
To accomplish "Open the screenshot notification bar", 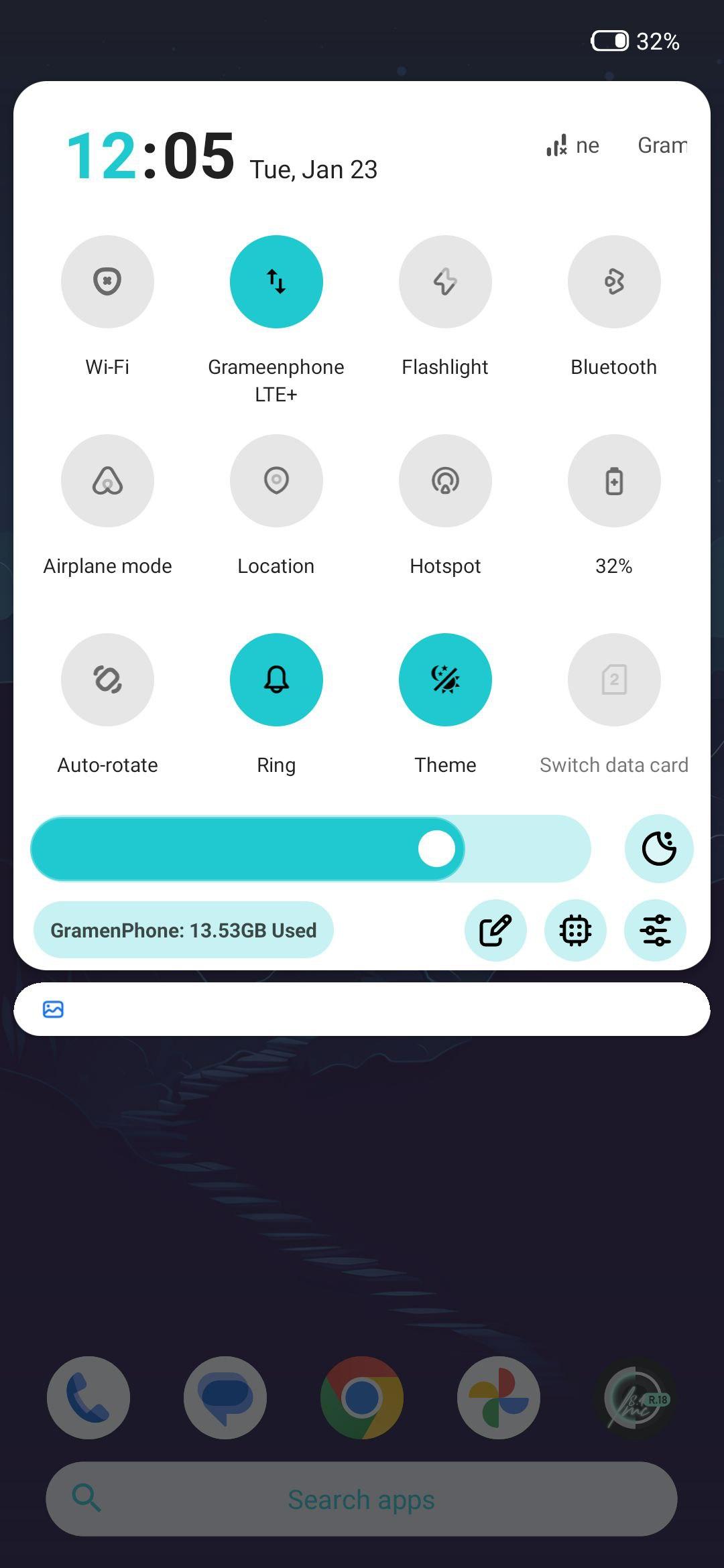I will (x=362, y=1009).
